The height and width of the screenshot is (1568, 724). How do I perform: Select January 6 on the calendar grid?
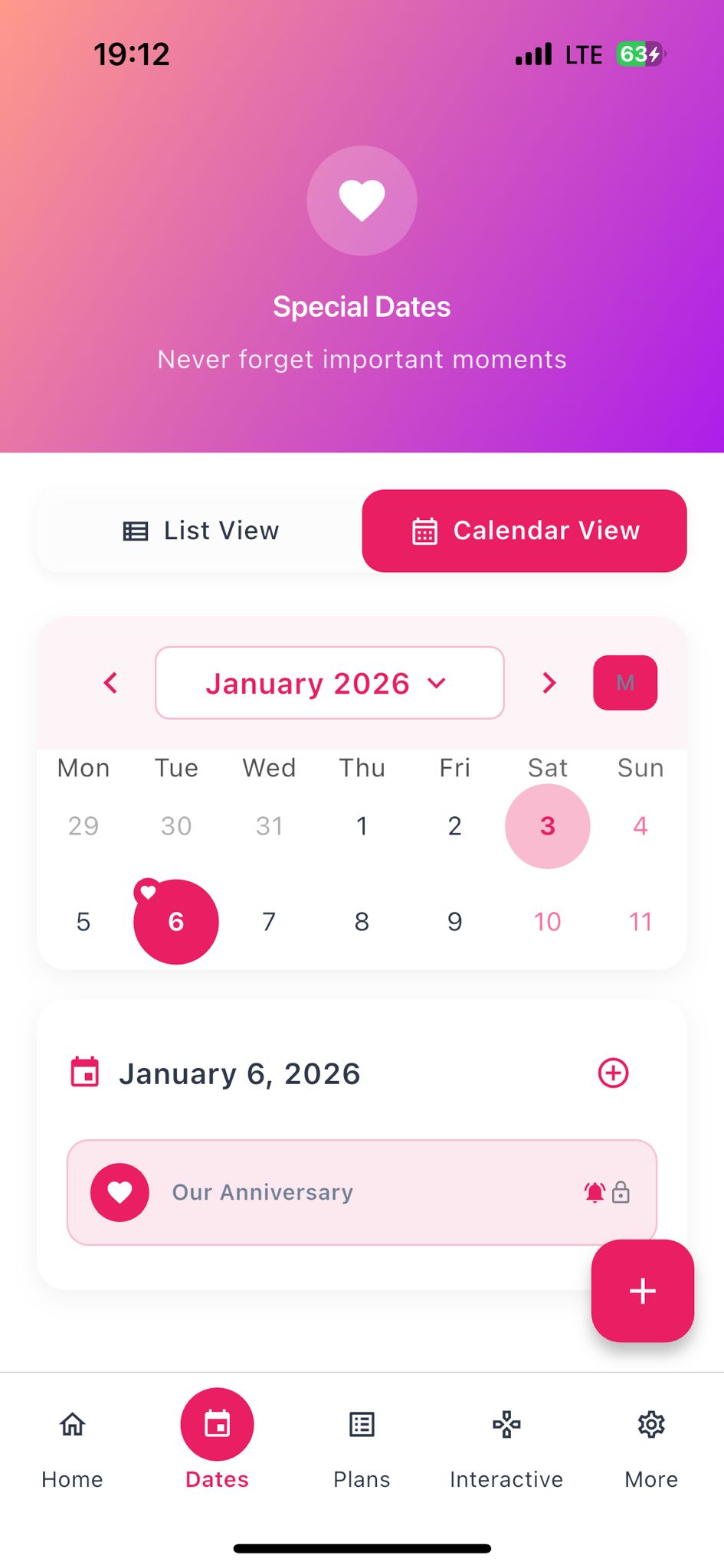point(175,922)
